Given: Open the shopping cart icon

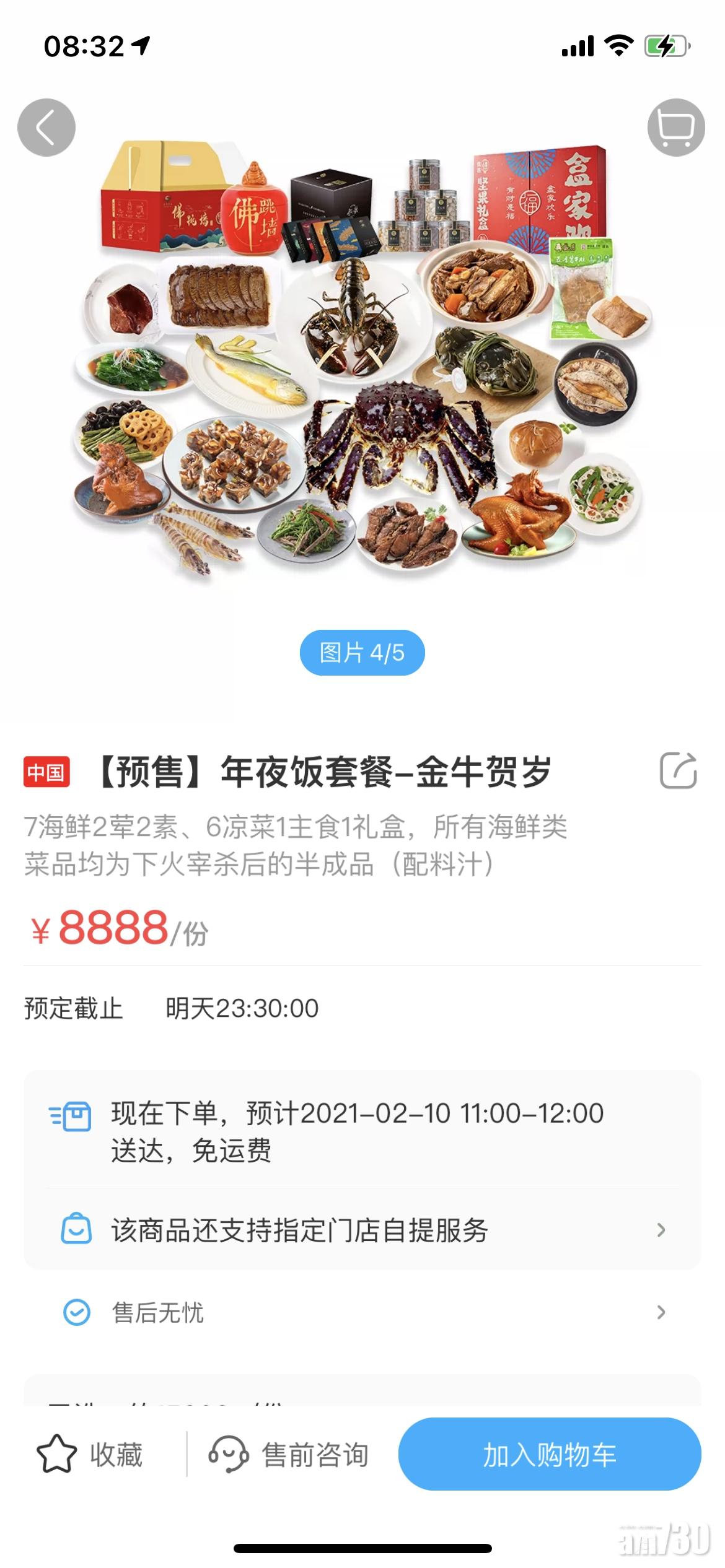Looking at the screenshot, I should [x=676, y=128].
